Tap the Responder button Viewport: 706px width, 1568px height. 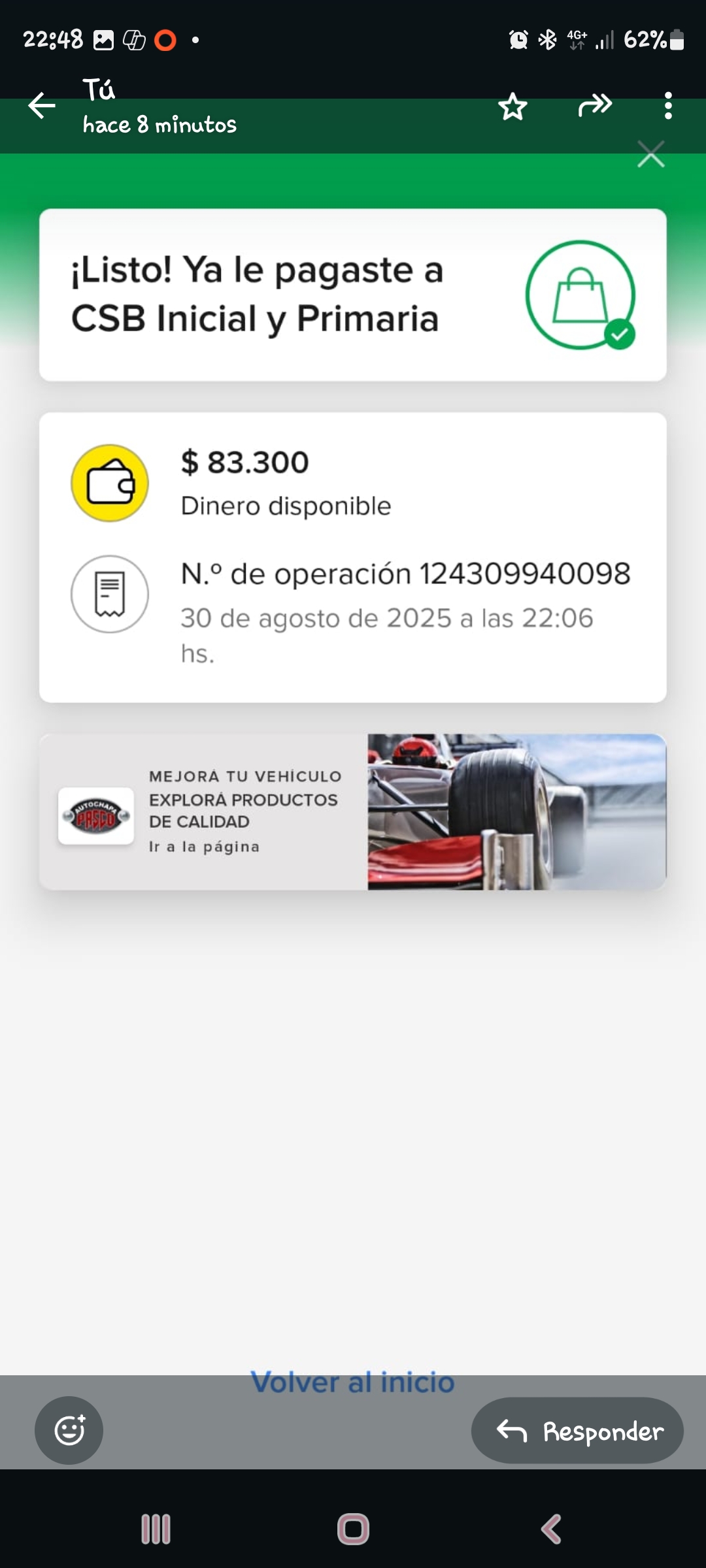point(577,1431)
